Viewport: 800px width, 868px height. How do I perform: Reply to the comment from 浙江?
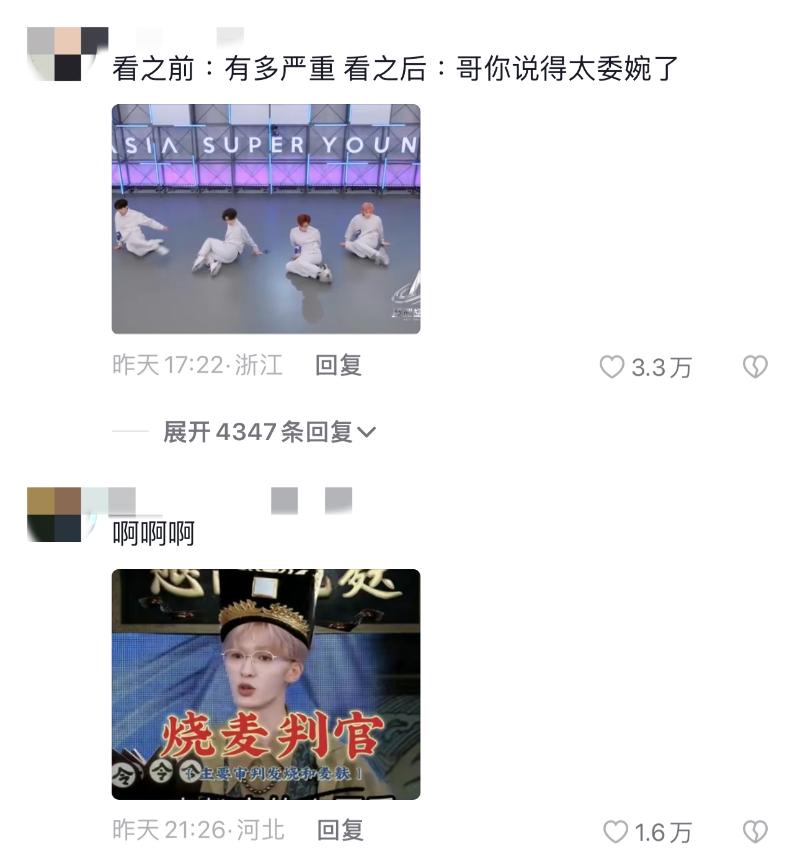(x=338, y=366)
